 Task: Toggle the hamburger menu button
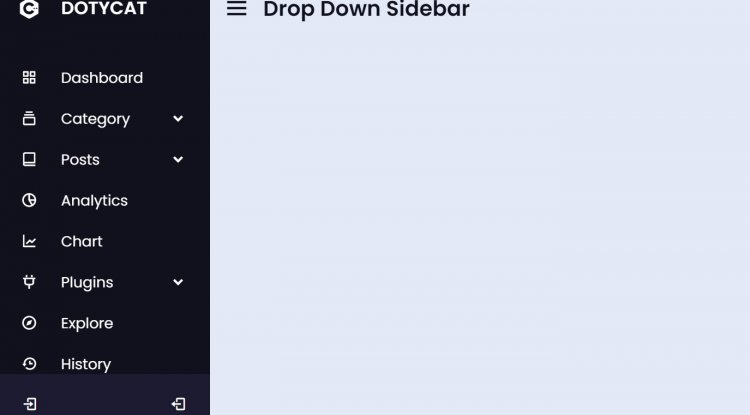pyautogui.click(x=237, y=9)
